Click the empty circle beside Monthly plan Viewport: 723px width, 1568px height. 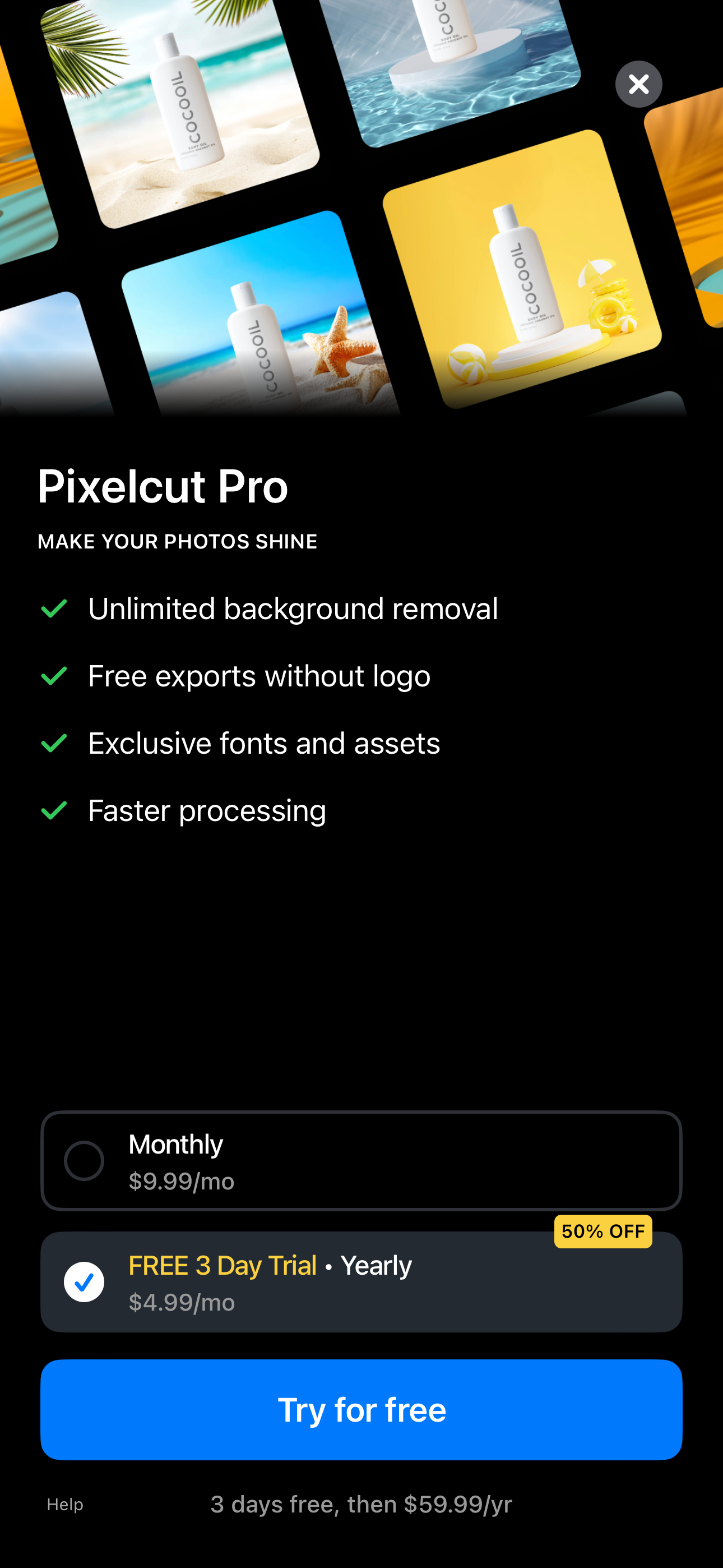[x=84, y=1160]
